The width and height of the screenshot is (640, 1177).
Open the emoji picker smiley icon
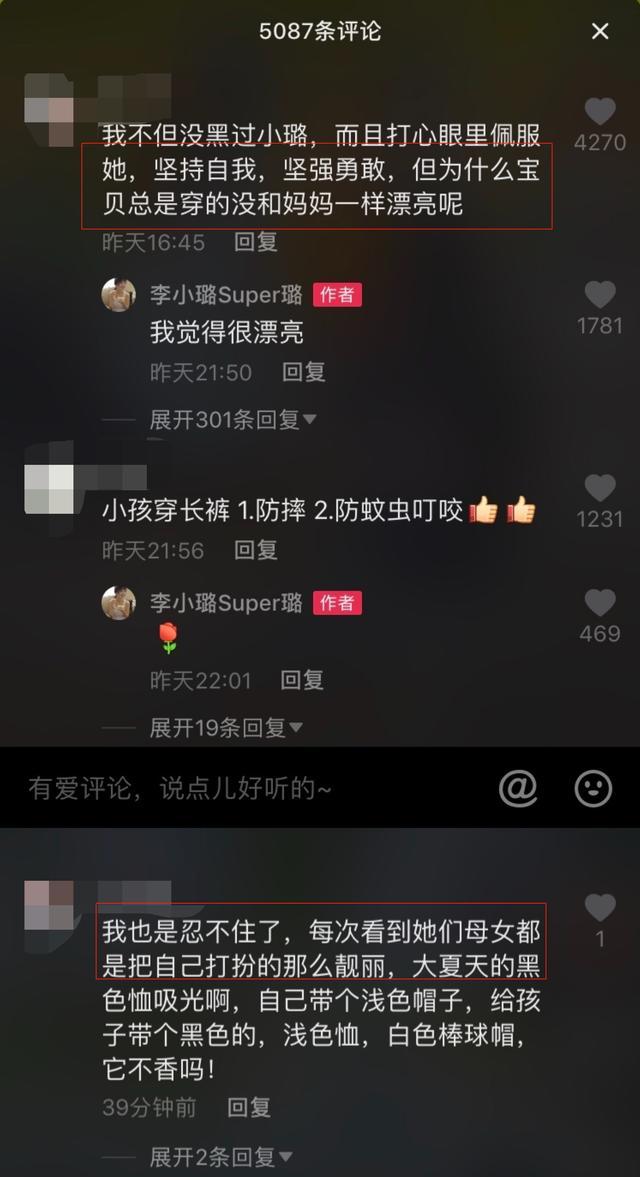point(593,788)
